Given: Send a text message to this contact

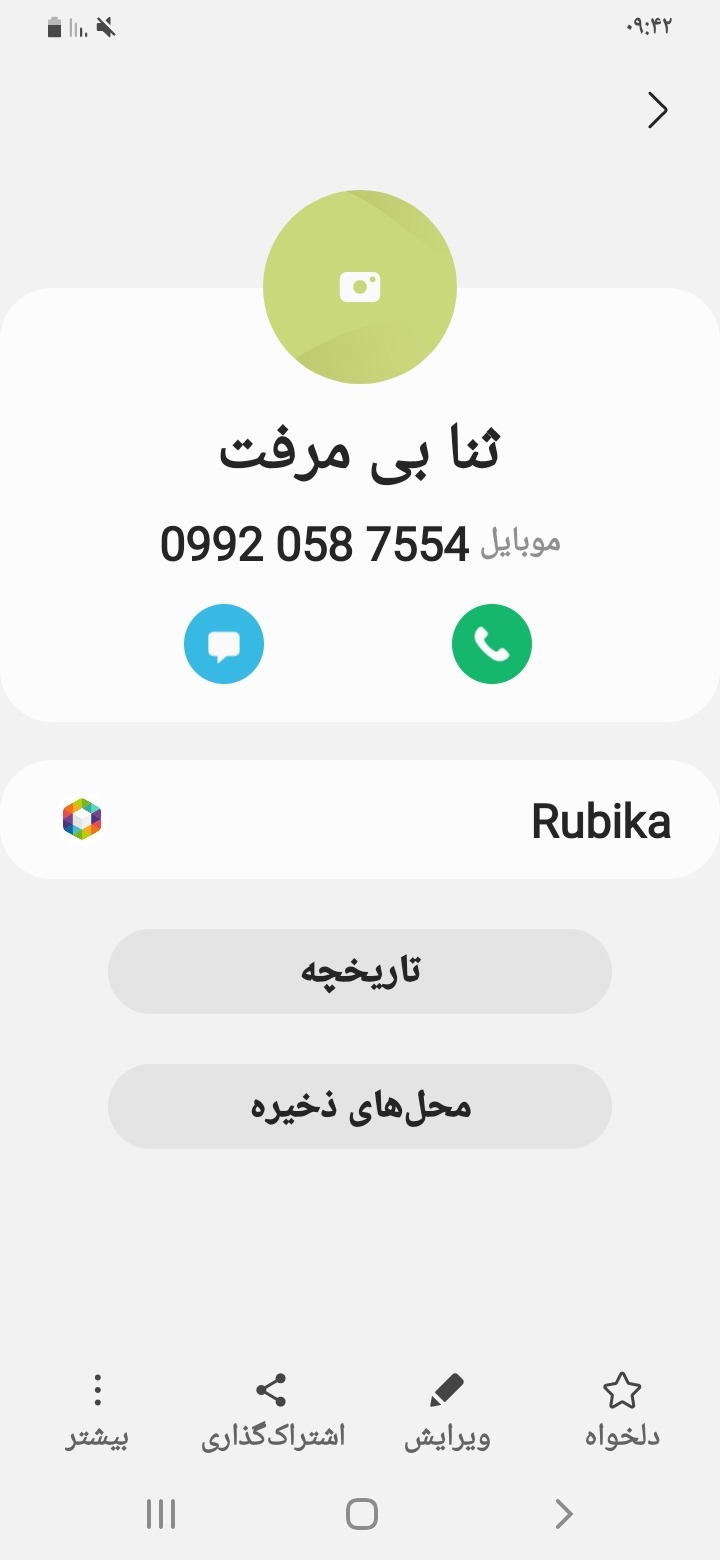Looking at the screenshot, I should click(224, 644).
